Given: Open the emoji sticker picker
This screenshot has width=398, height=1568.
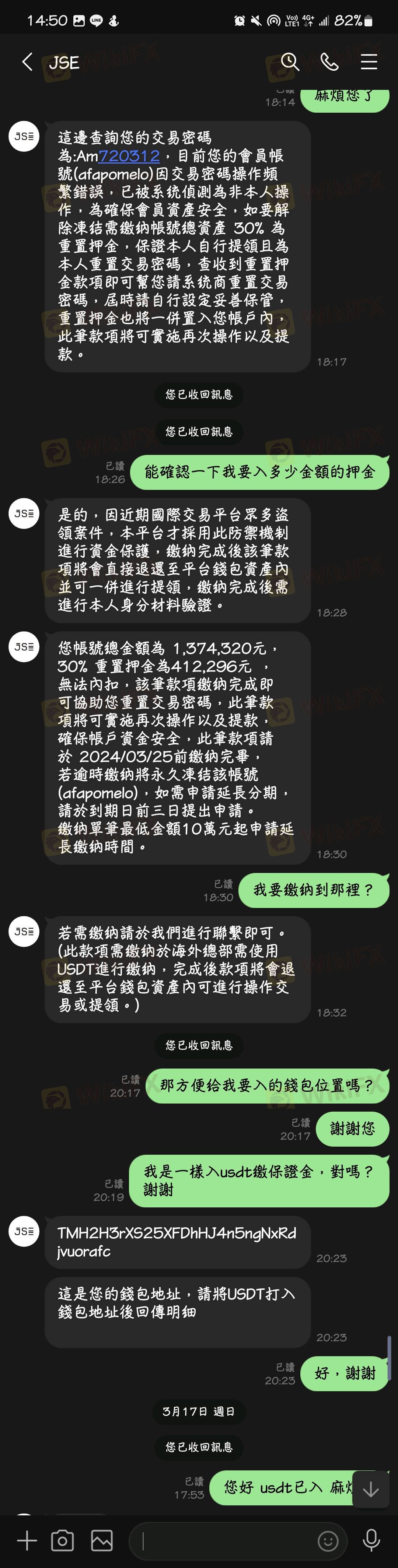Looking at the screenshot, I should point(328,1541).
